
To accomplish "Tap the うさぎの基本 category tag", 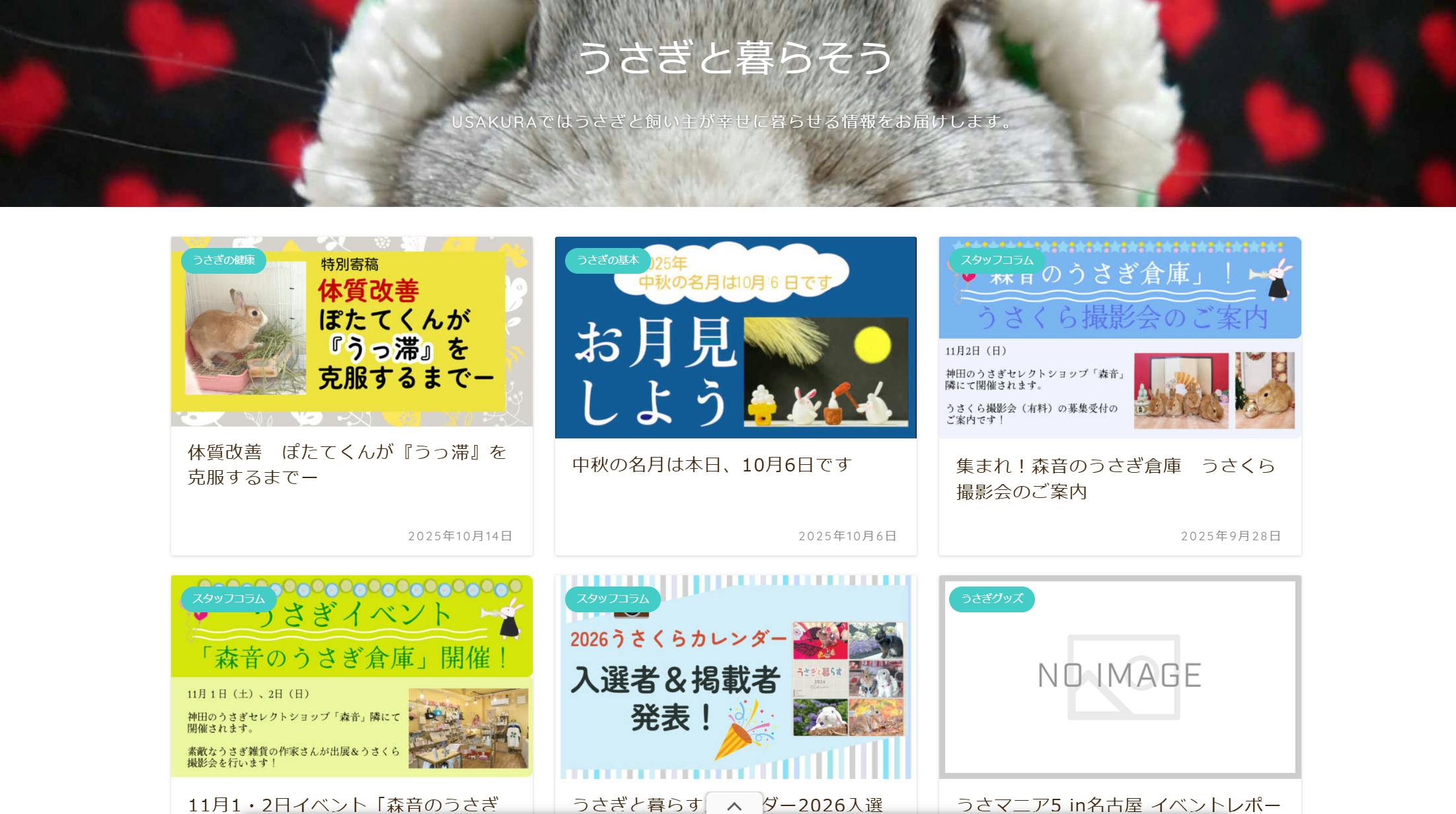I will (x=607, y=260).
